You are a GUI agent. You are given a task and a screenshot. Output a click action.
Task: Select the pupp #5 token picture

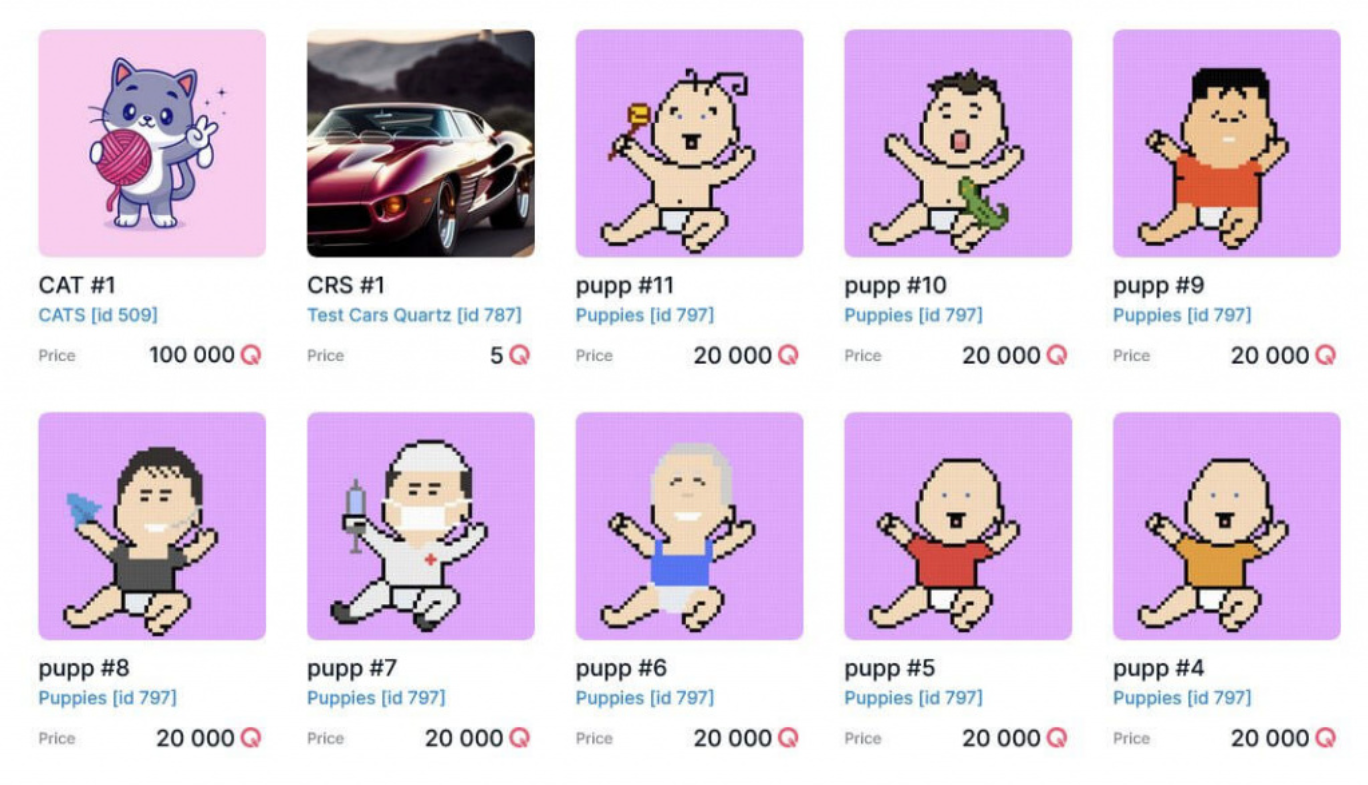tap(958, 526)
